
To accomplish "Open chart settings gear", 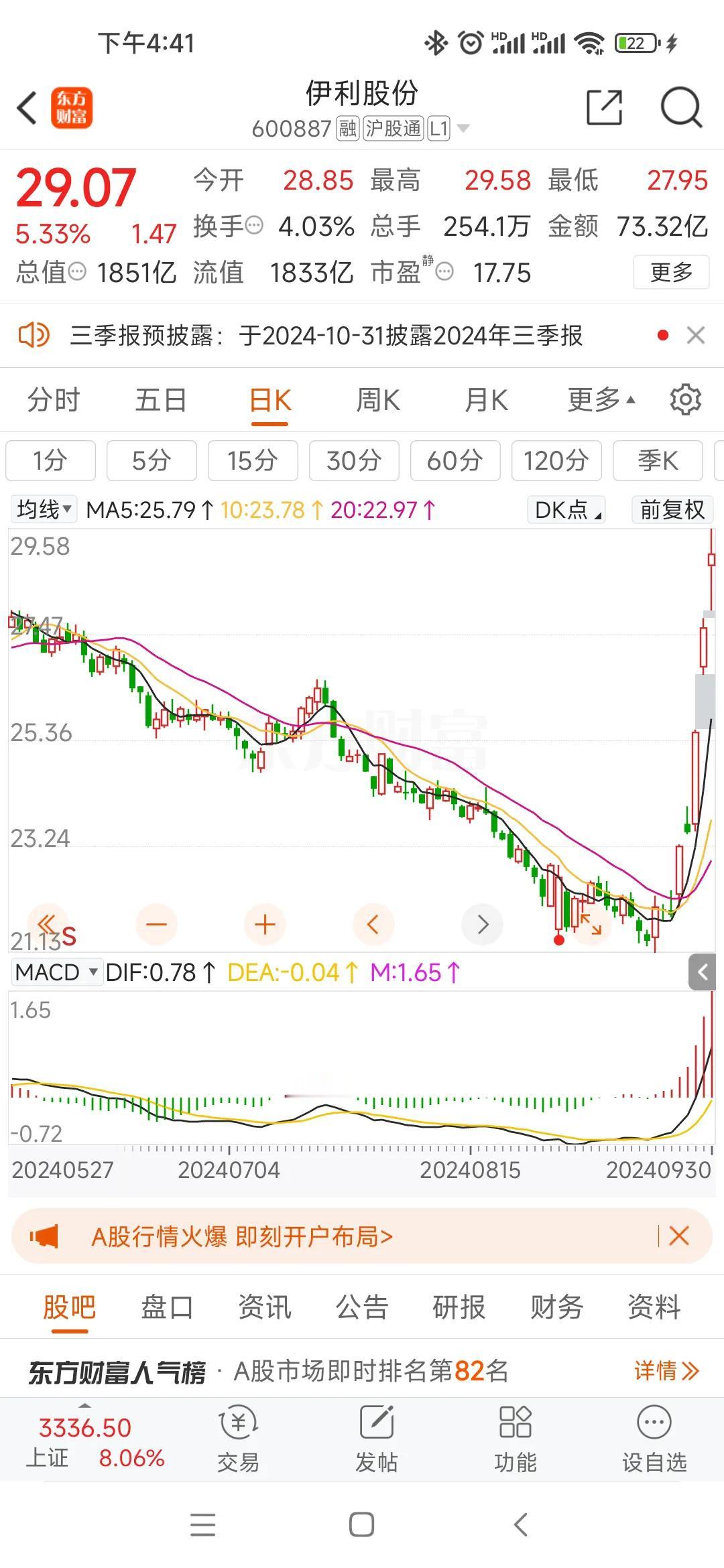I will (685, 400).
